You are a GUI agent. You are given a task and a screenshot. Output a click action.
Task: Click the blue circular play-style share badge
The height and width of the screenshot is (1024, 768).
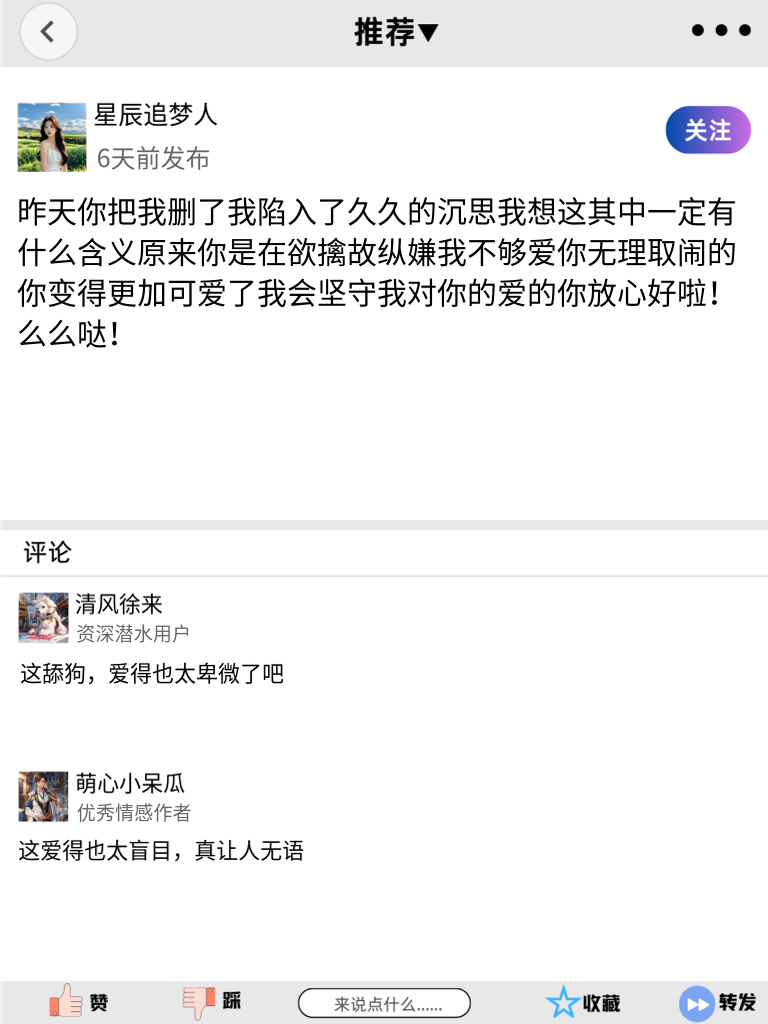click(695, 1002)
